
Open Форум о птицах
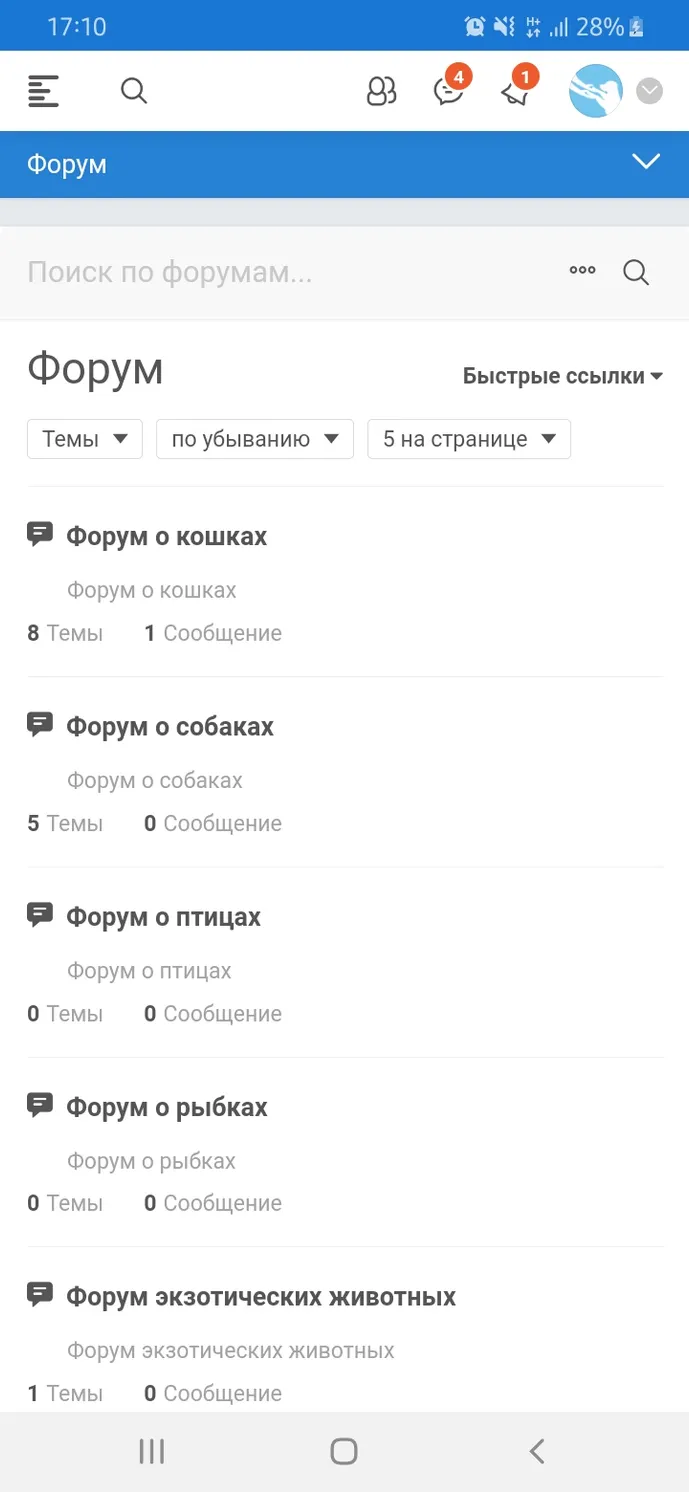(164, 917)
